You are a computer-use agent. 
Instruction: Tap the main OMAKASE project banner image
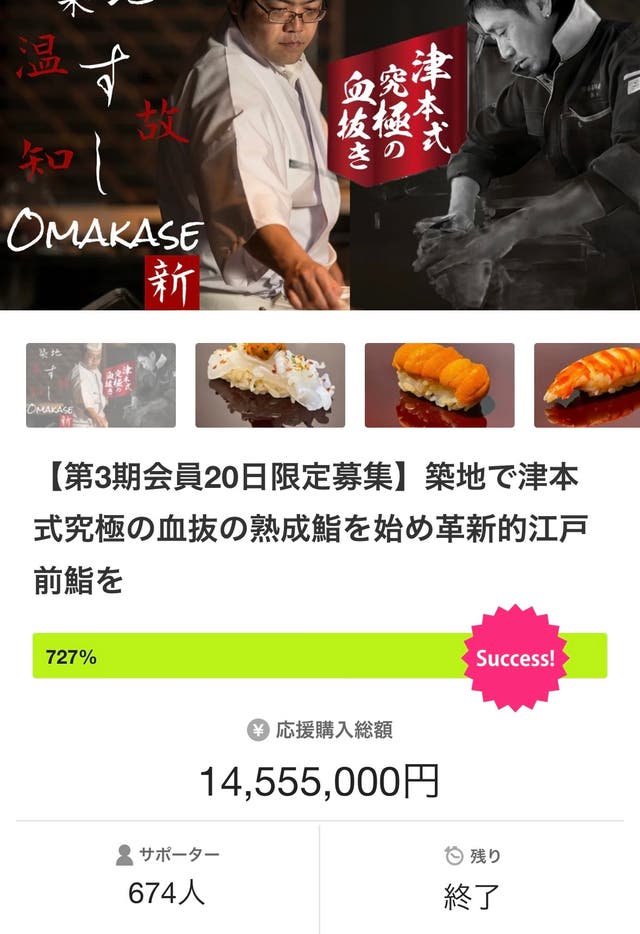coord(320,155)
